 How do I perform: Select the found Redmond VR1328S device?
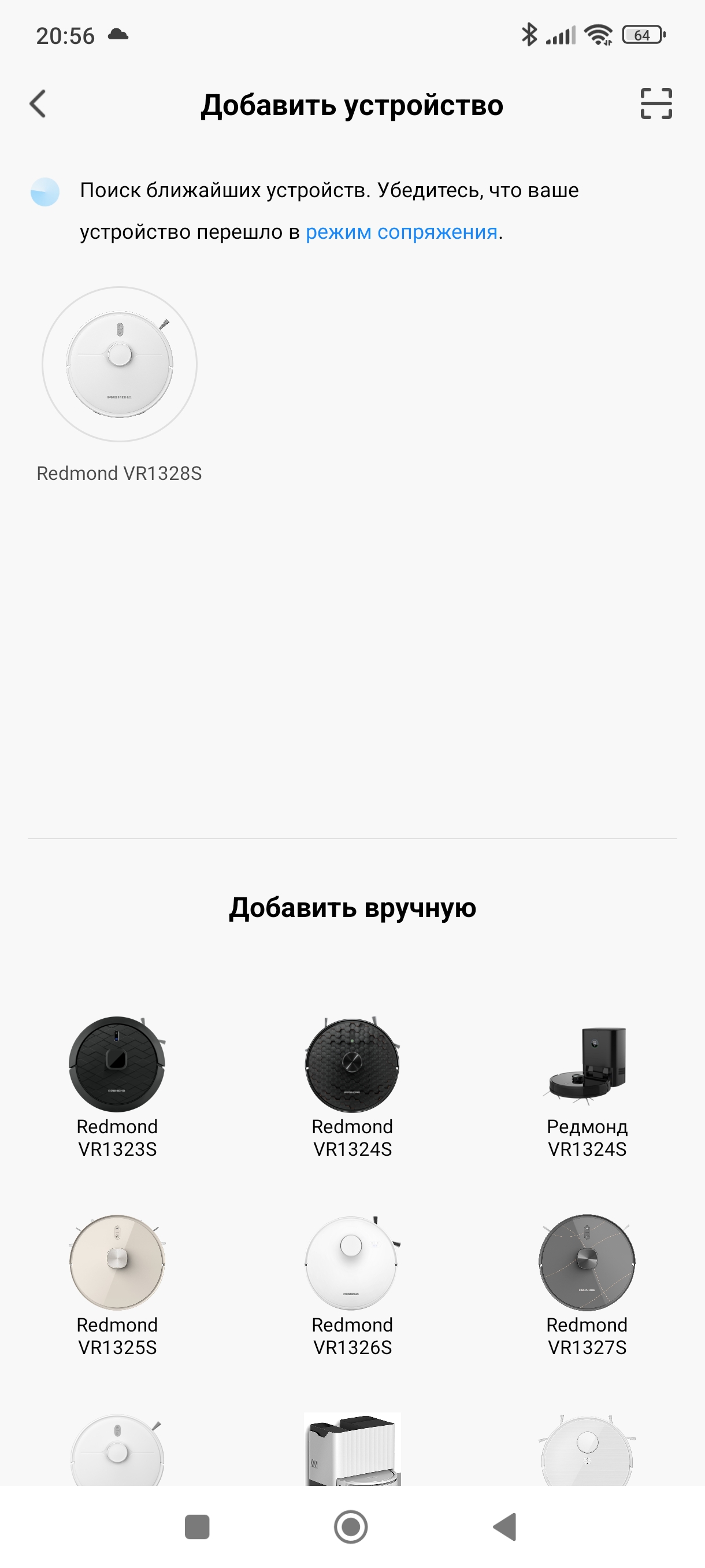(x=119, y=365)
